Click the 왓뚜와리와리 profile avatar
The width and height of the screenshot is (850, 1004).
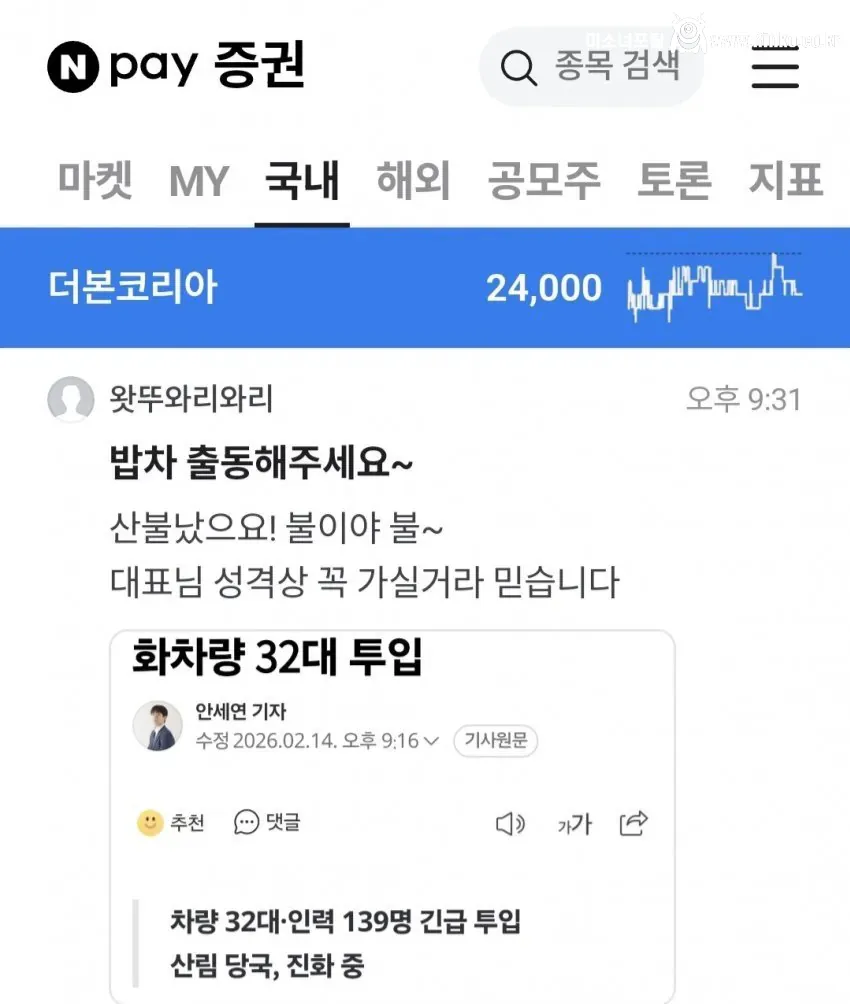pos(70,399)
